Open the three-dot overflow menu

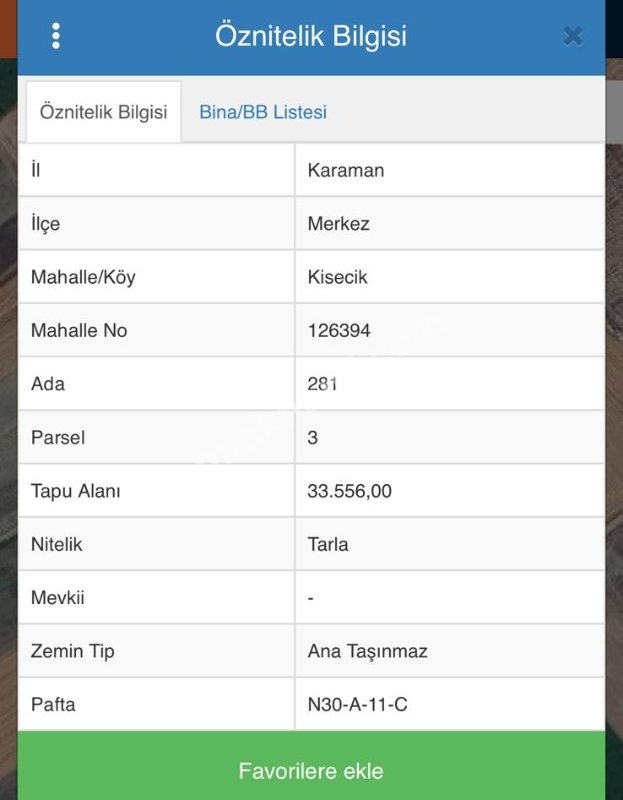(55, 36)
